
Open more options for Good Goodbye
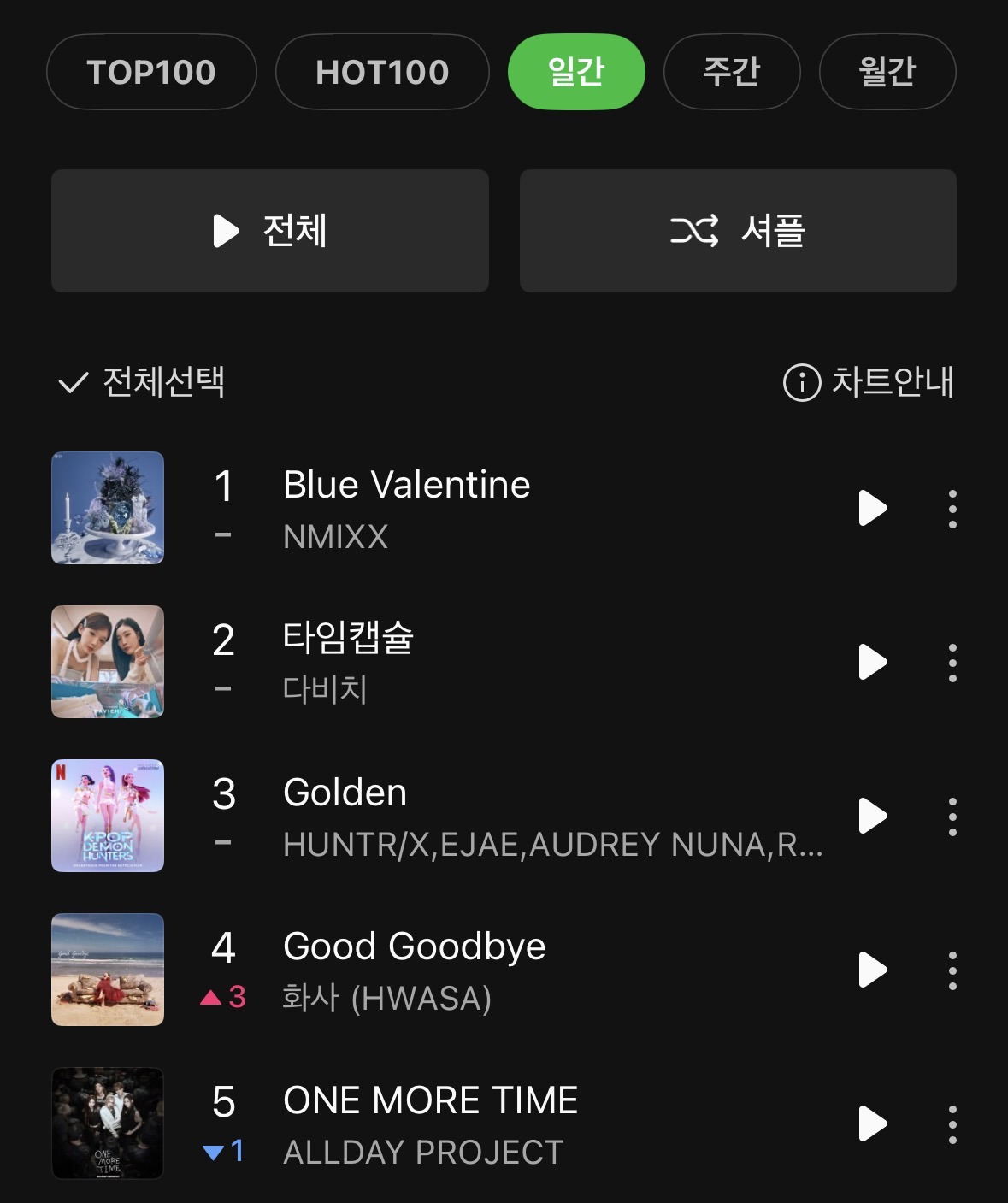(952, 970)
